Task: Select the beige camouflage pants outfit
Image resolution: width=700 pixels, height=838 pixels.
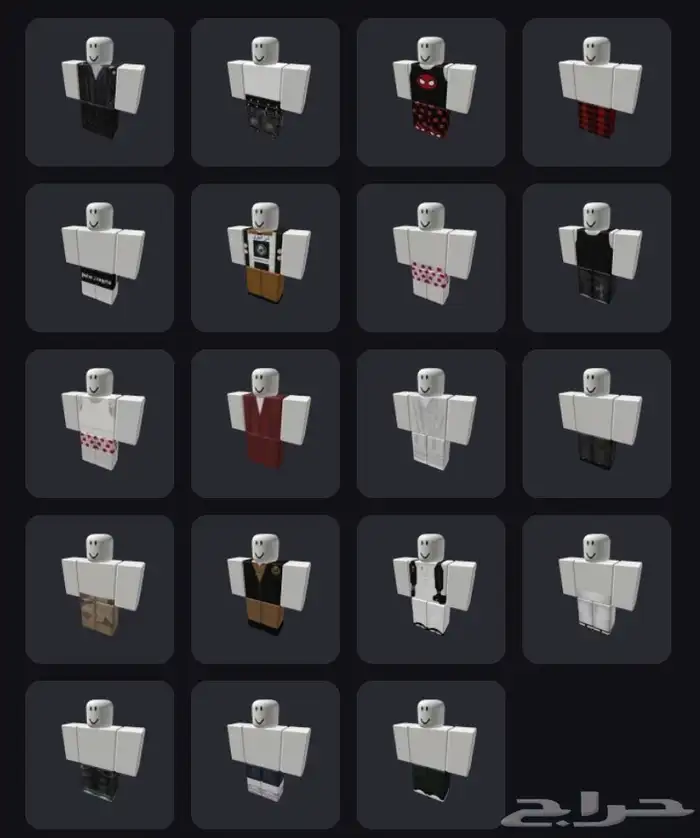Action: (x=99, y=590)
